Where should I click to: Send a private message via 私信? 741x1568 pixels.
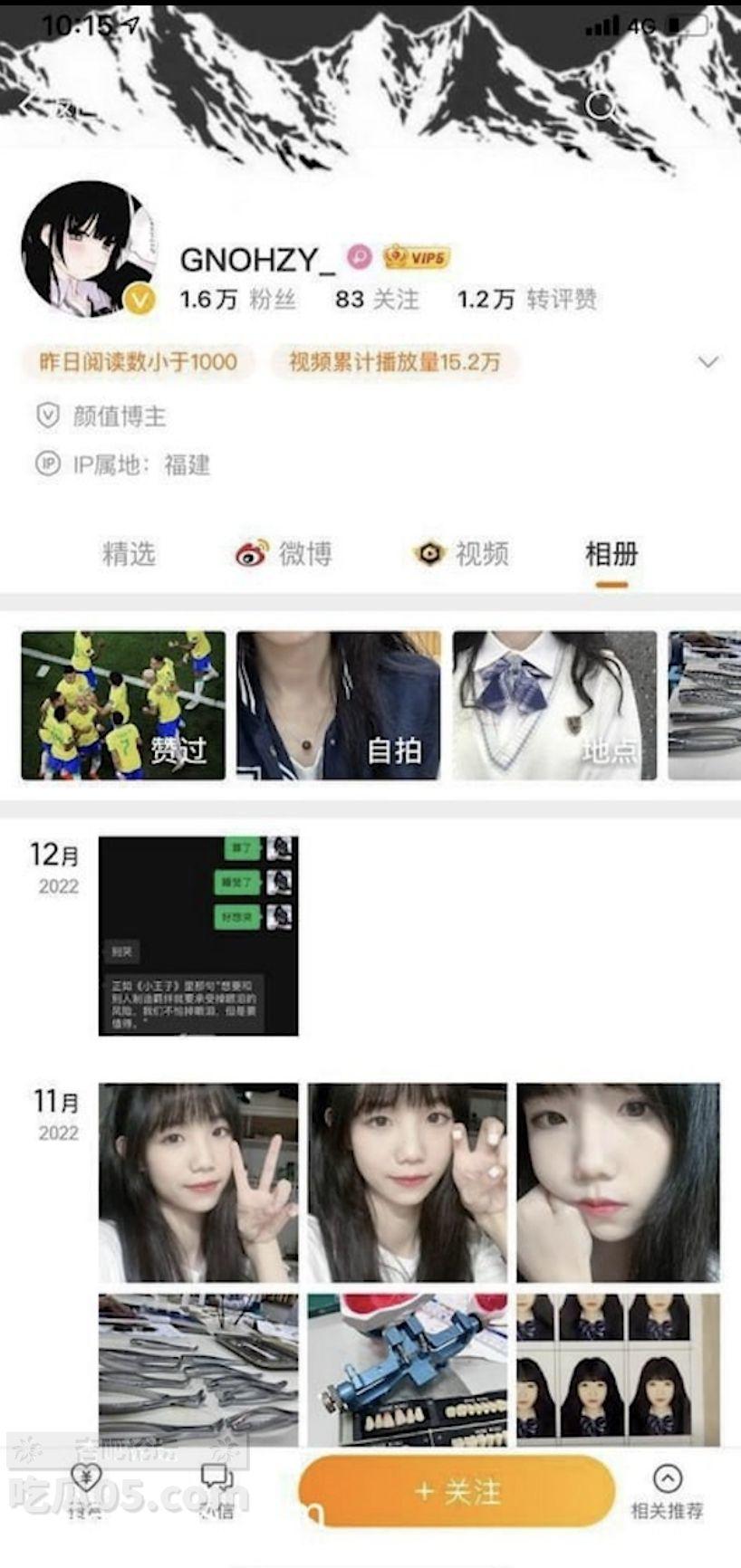(x=216, y=1489)
